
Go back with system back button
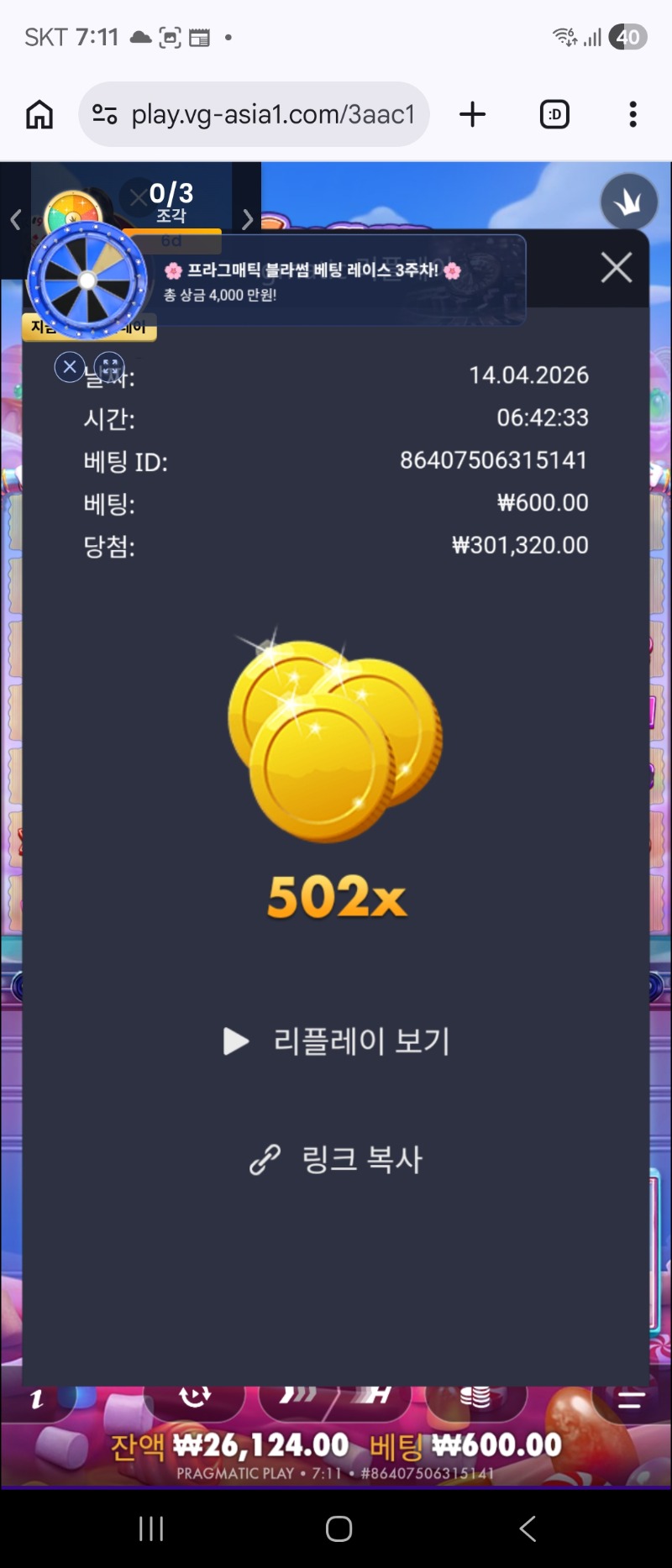tap(528, 1529)
